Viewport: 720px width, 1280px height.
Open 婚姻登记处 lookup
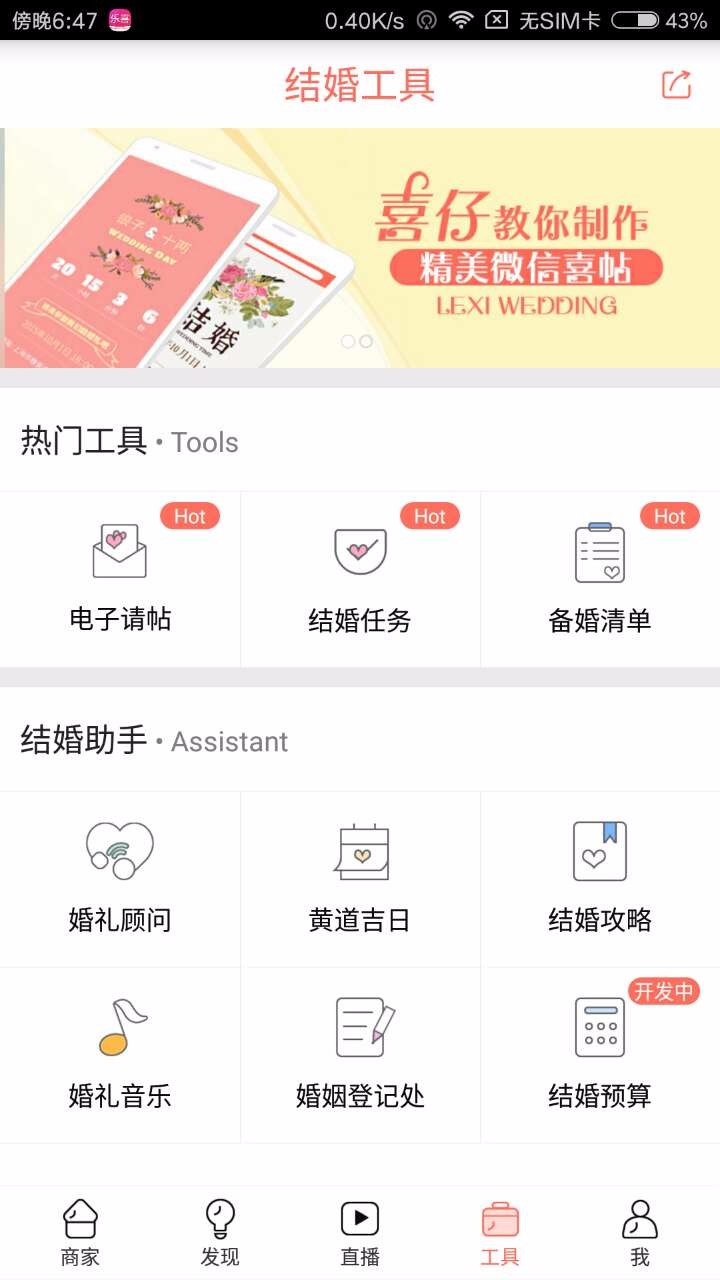[360, 1055]
